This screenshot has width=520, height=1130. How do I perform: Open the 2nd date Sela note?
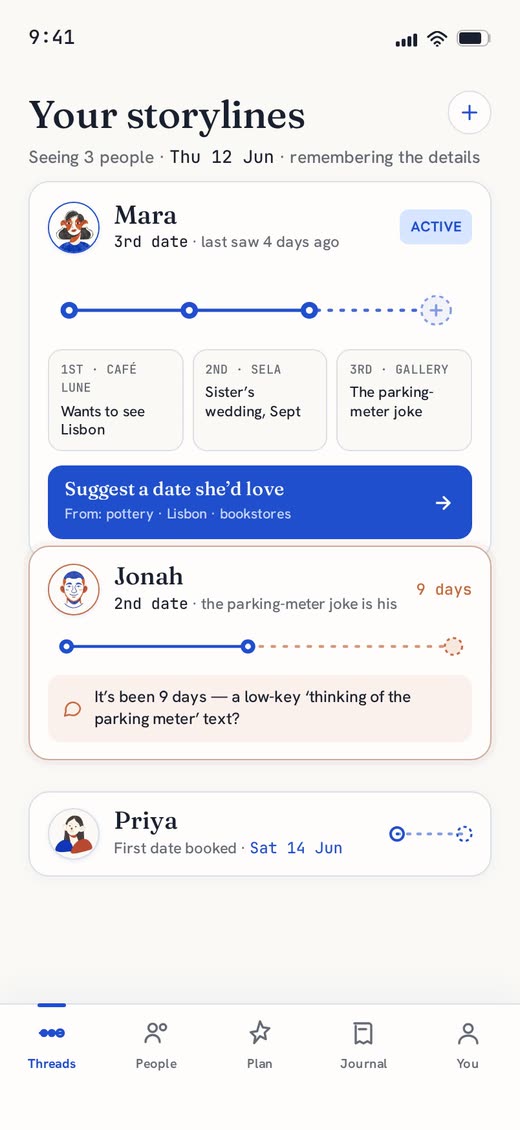coord(260,400)
